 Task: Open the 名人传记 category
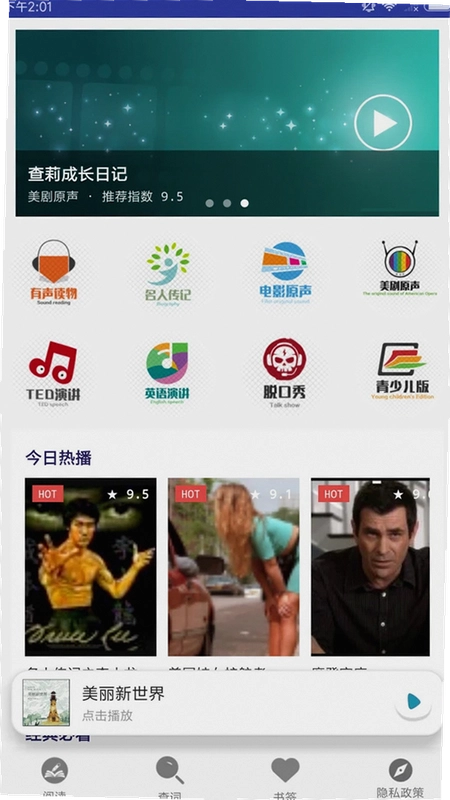coord(168,273)
